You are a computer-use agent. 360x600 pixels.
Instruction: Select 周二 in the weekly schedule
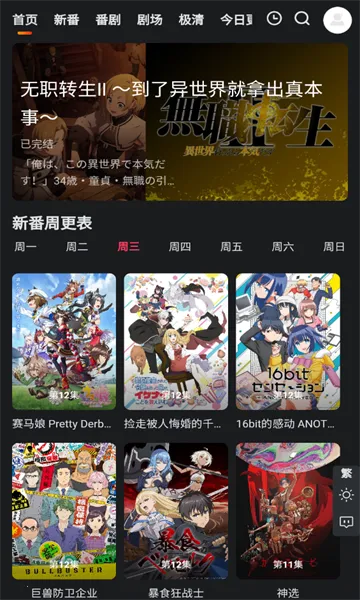pos(77,247)
